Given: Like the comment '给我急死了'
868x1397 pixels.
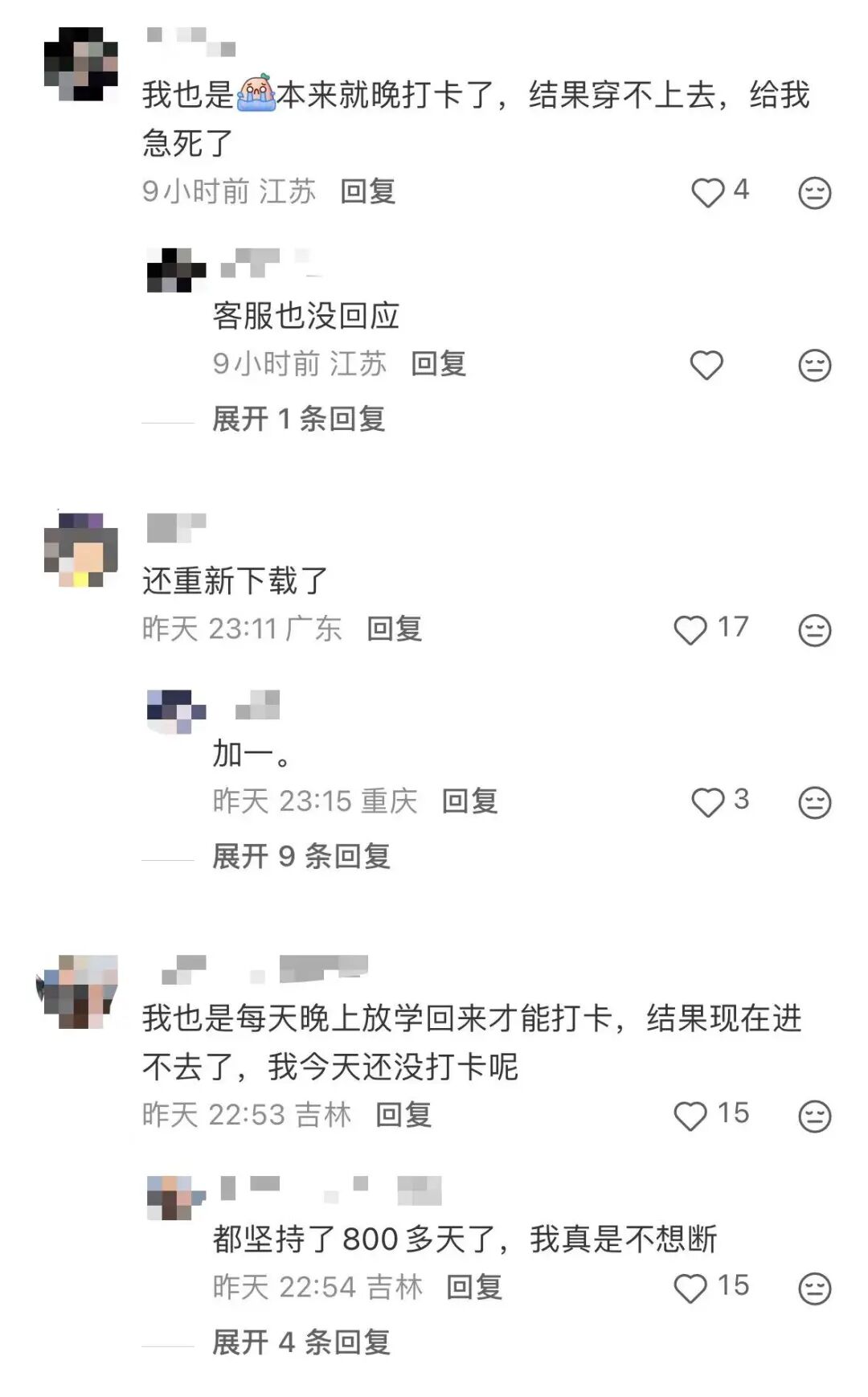Looking at the screenshot, I should coord(708,193).
